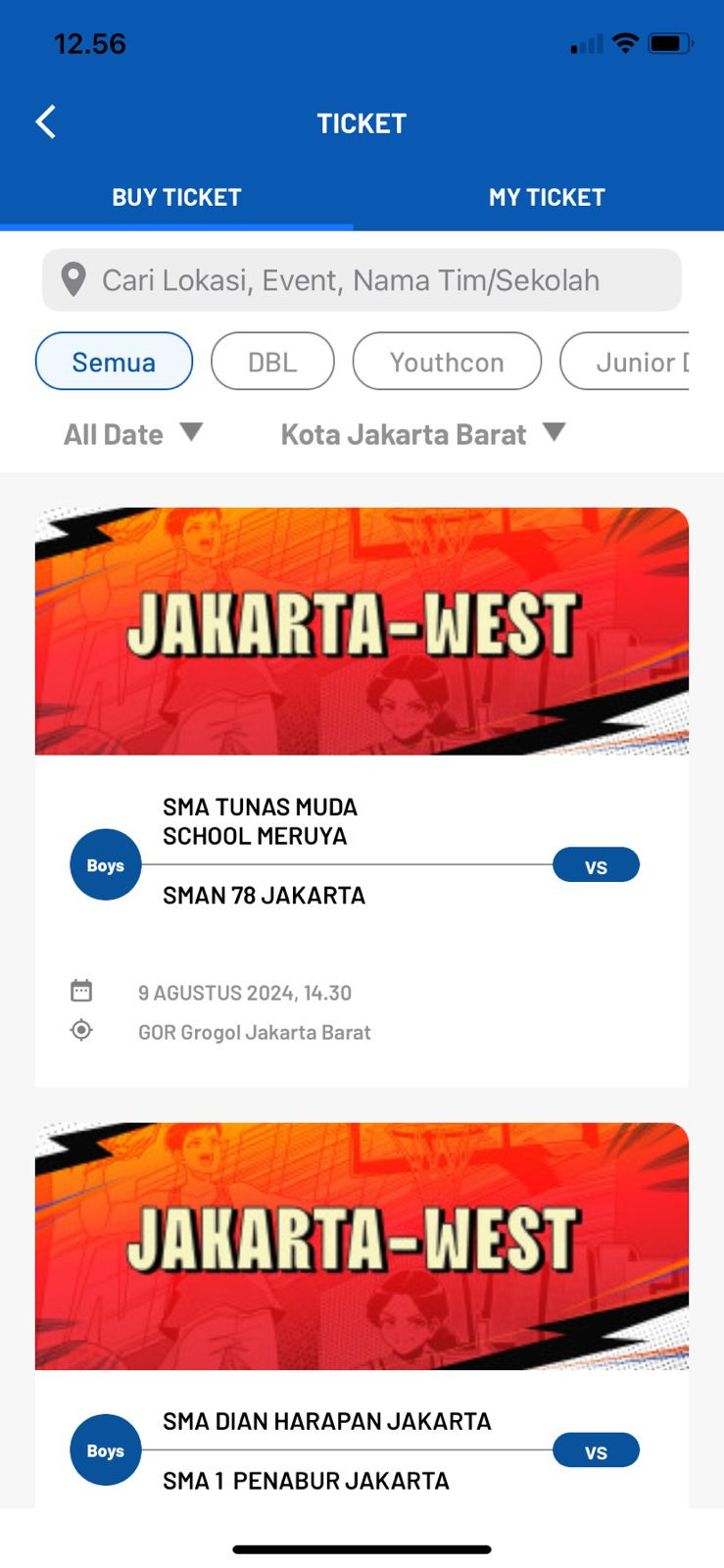Open the SMA Tunas Muda vs SMAN 78 match
The image size is (724, 1568).
362,862
